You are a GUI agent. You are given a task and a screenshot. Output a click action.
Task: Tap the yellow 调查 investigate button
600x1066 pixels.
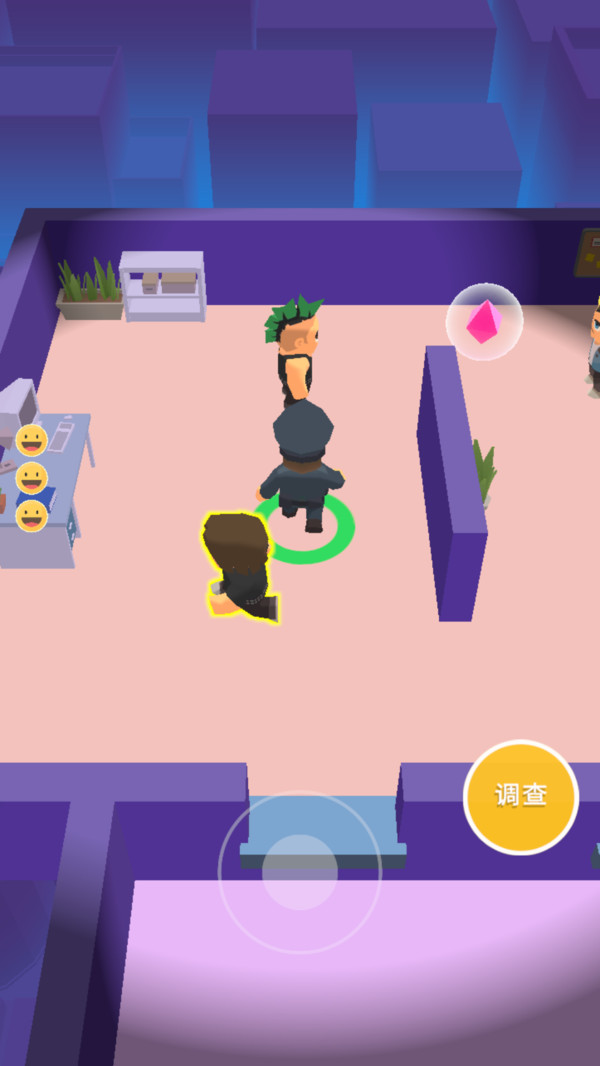tap(520, 797)
